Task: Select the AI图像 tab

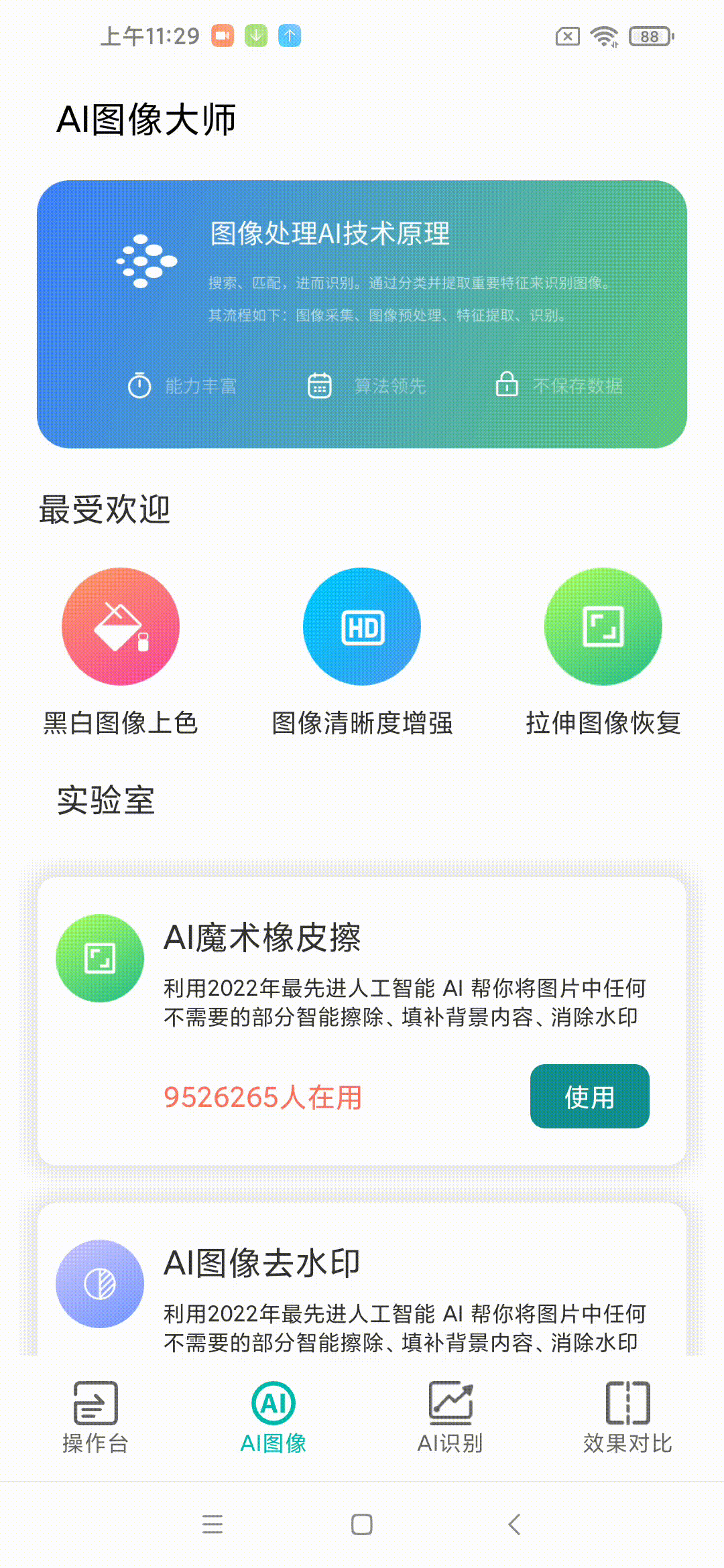Action: (274, 1417)
